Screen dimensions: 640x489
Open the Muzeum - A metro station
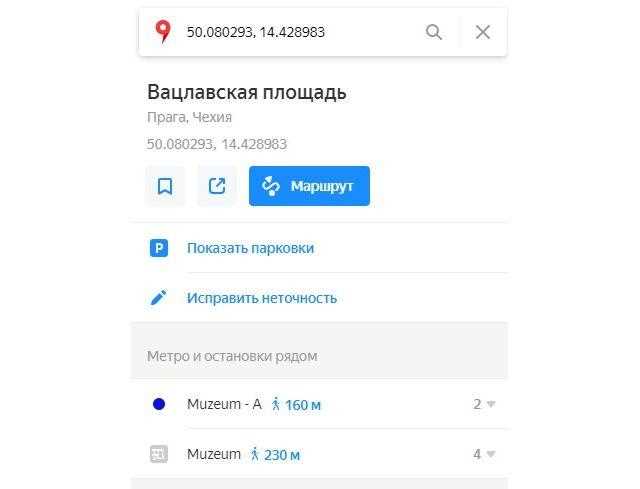click(224, 404)
